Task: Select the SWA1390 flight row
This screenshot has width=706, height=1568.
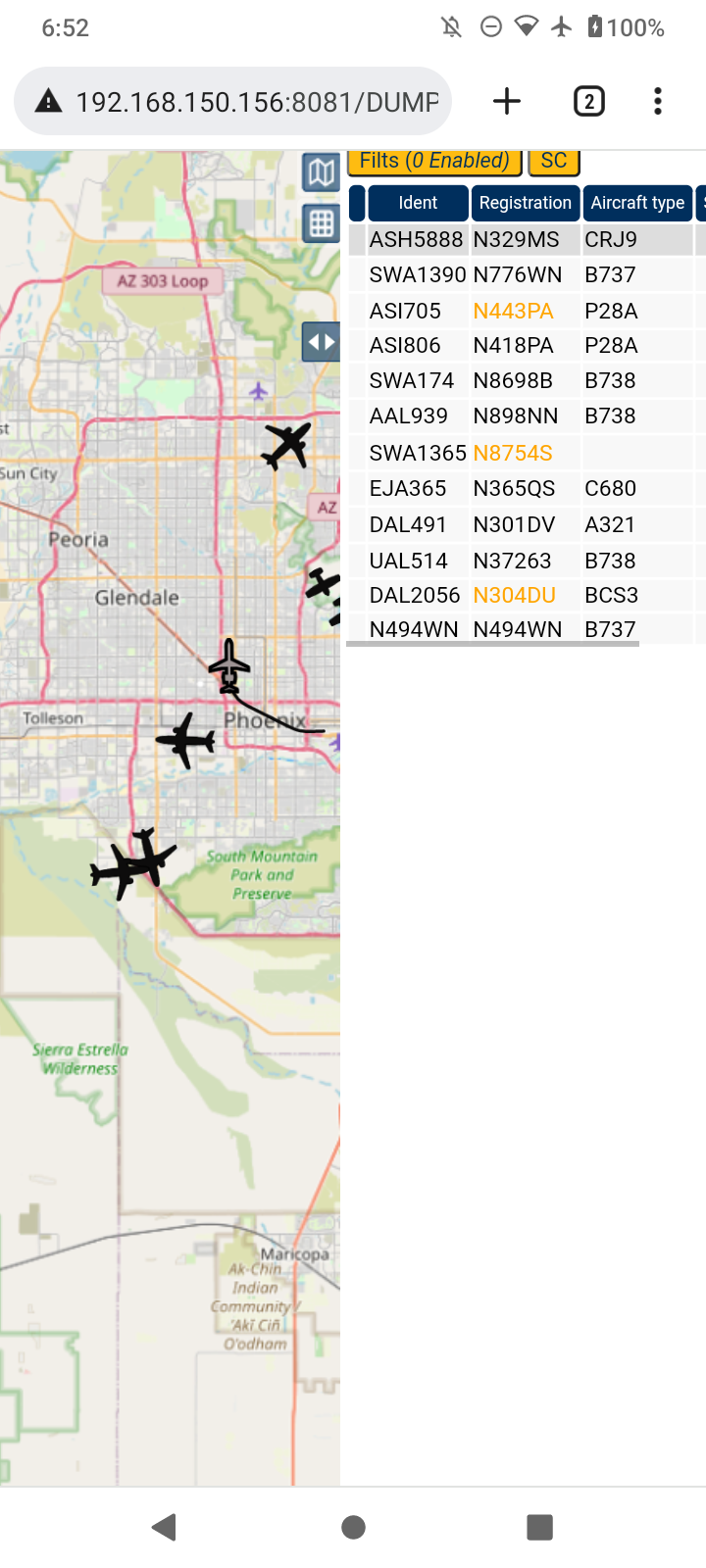Action: pyautogui.click(x=527, y=274)
